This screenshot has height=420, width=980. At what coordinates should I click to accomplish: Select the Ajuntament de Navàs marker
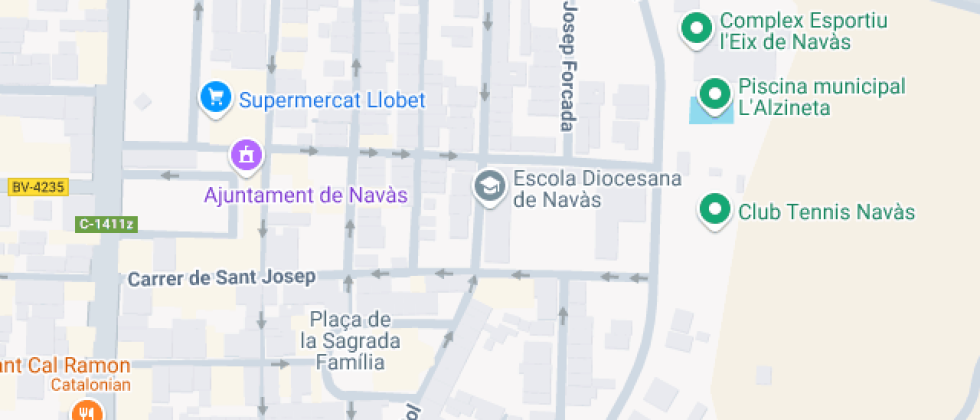click(x=246, y=155)
